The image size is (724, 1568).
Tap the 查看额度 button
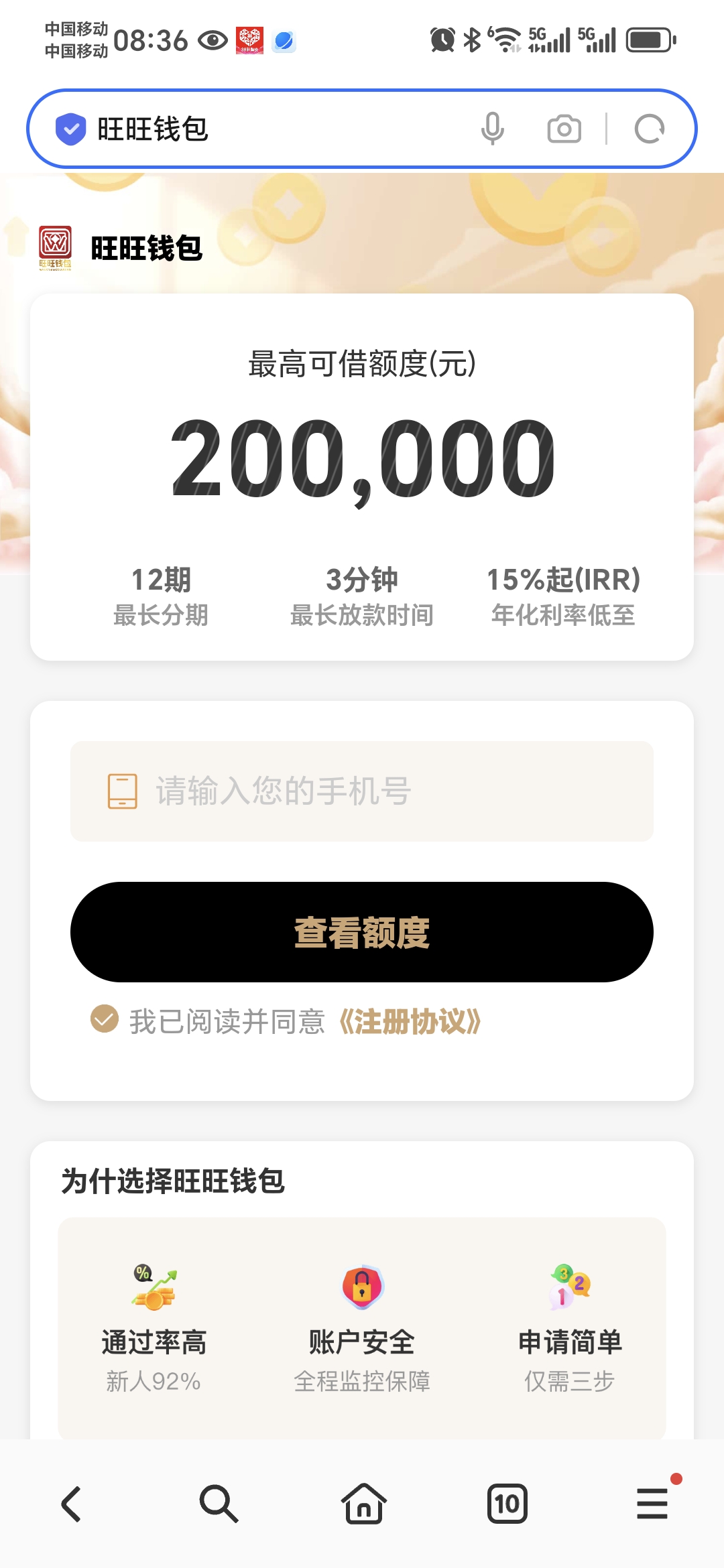point(362,932)
